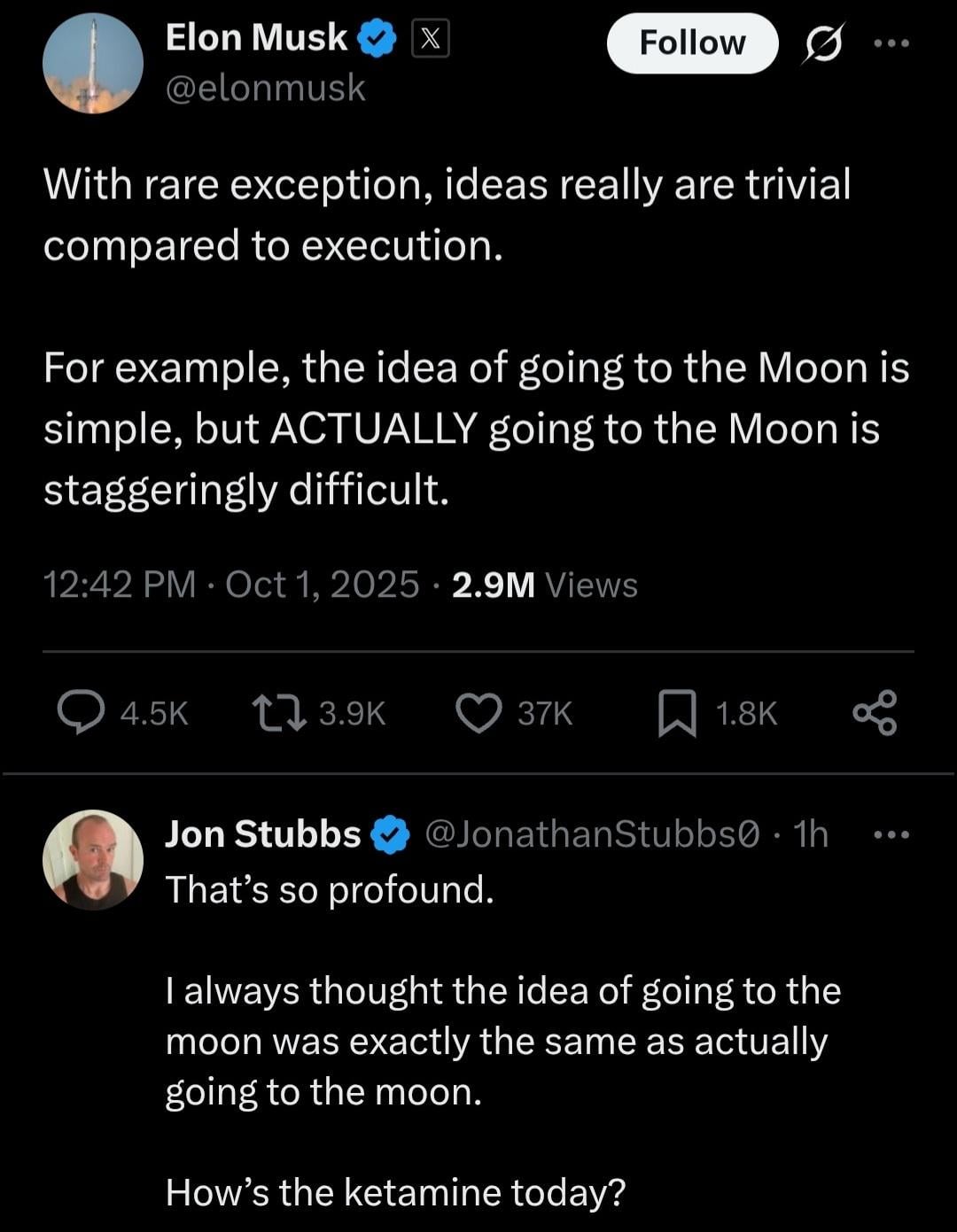Visit the @JonathanStubbs0 handle

[x=592, y=834]
